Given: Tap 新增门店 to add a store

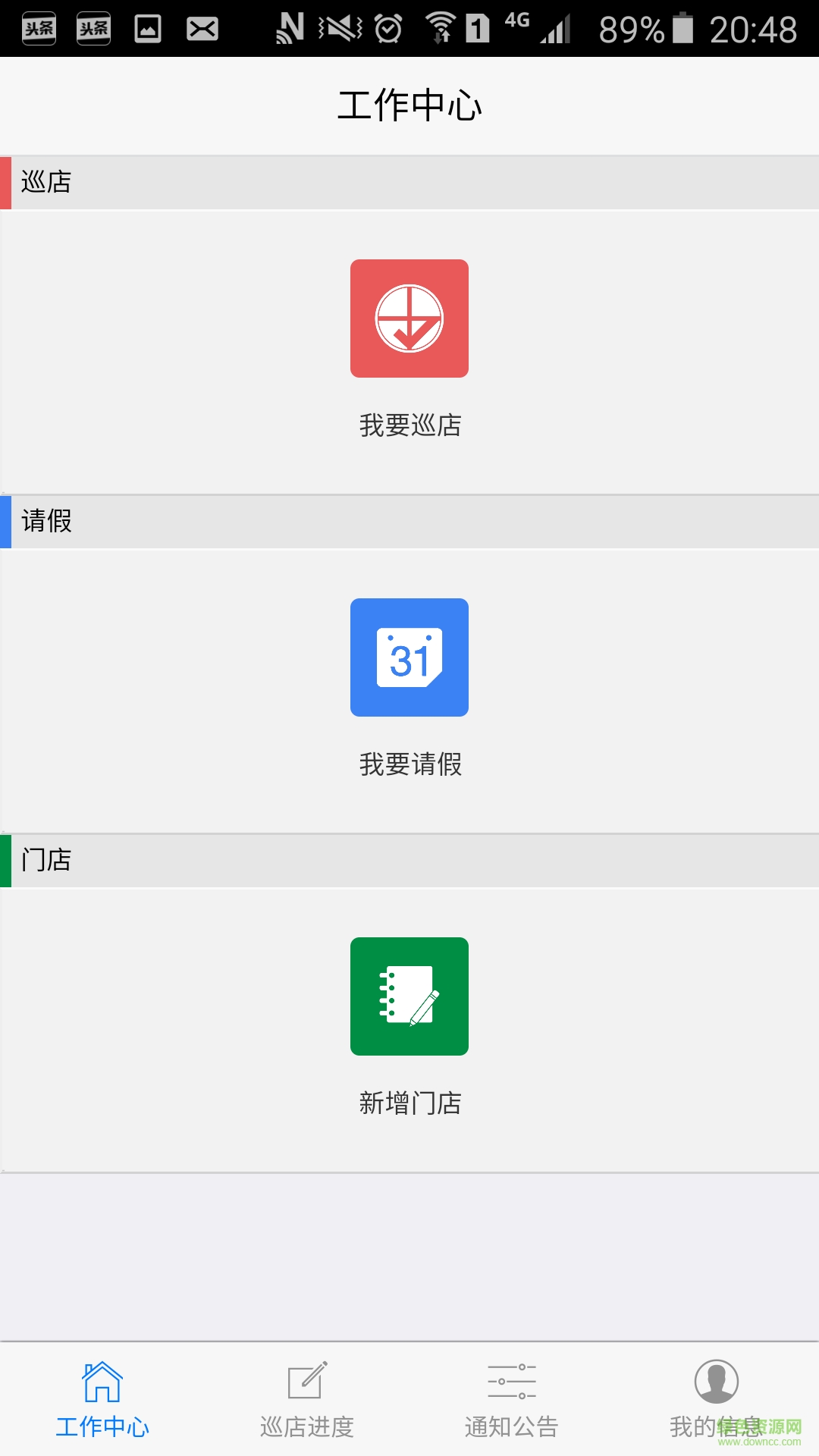Looking at the screenshot, I should [409, 996].
